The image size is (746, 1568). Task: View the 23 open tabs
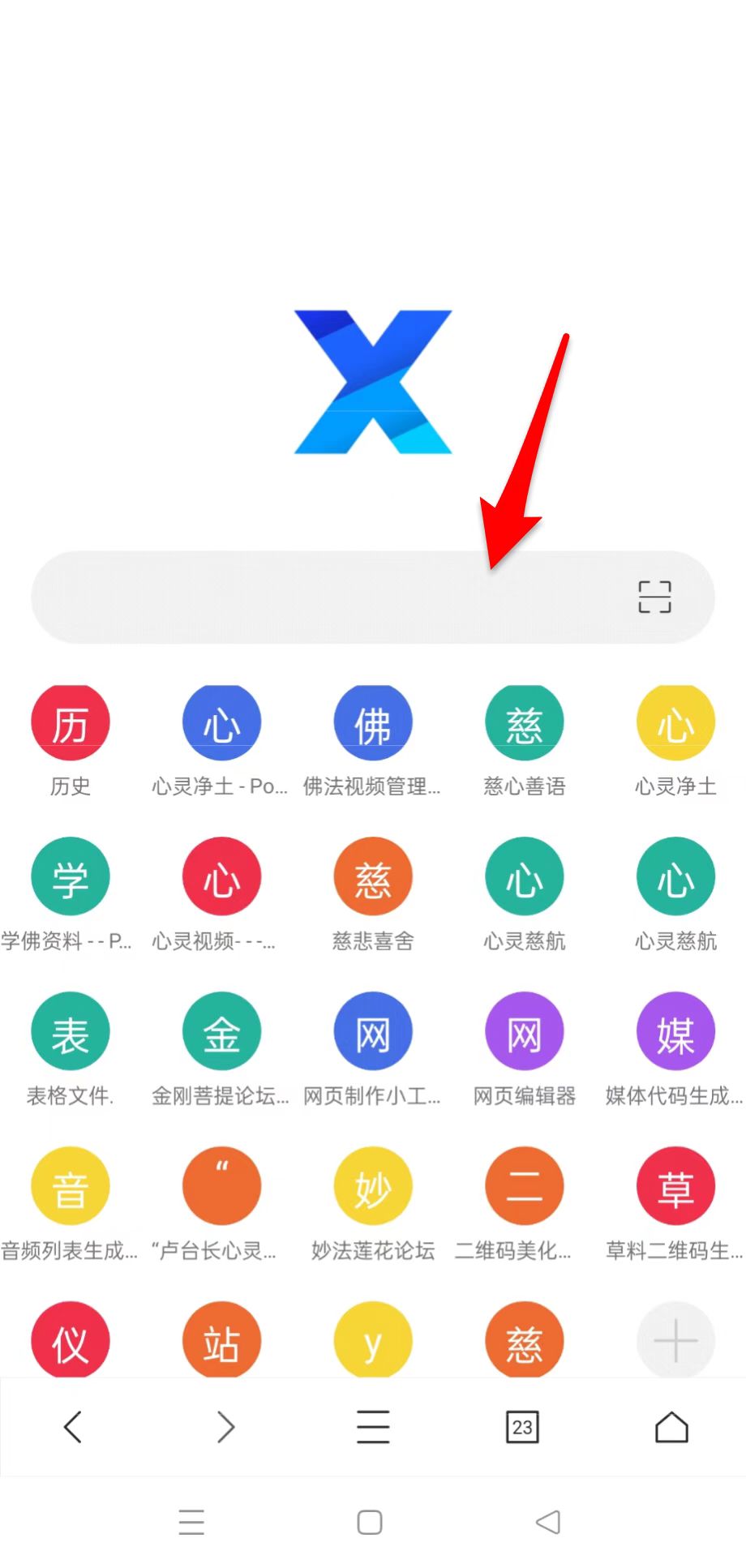tap(522, 1427)
